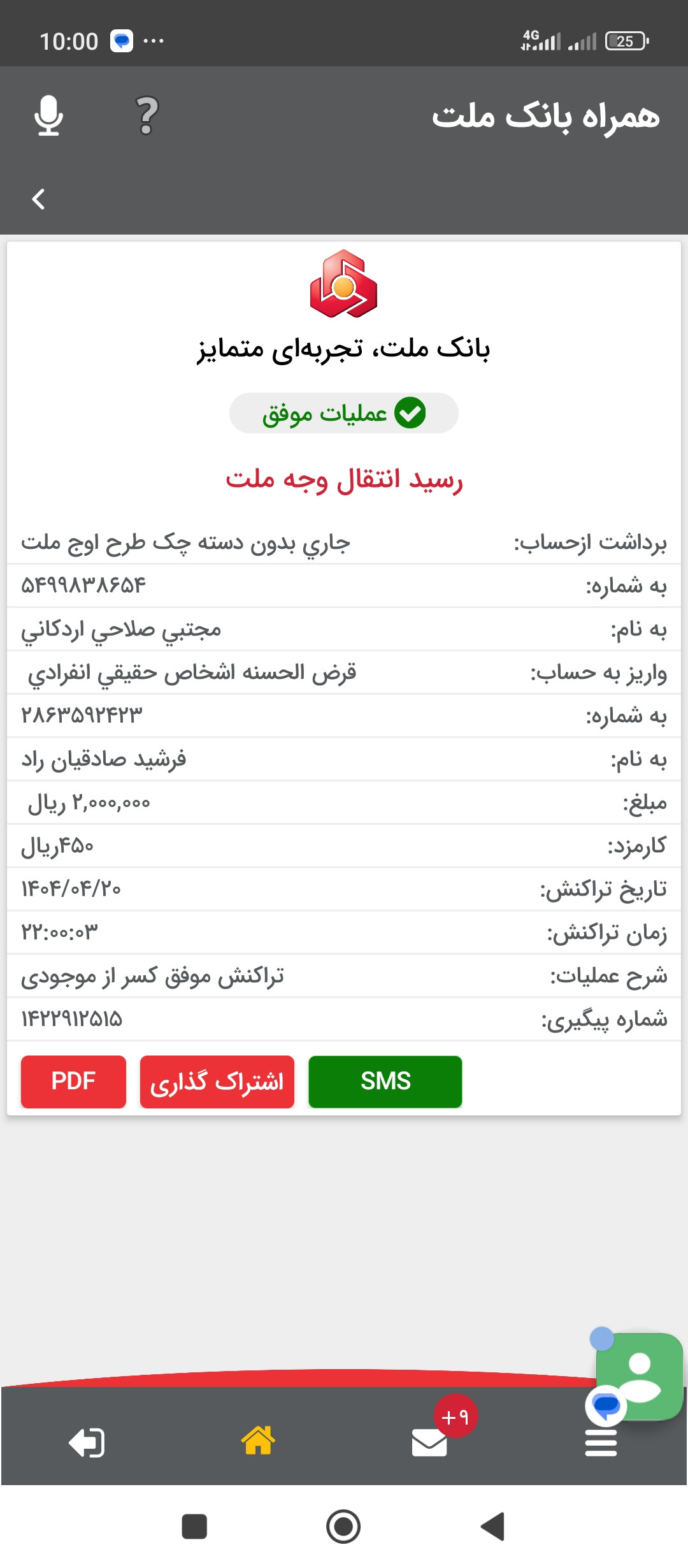Open the floating green contact bubble

tap(639, 1377)
